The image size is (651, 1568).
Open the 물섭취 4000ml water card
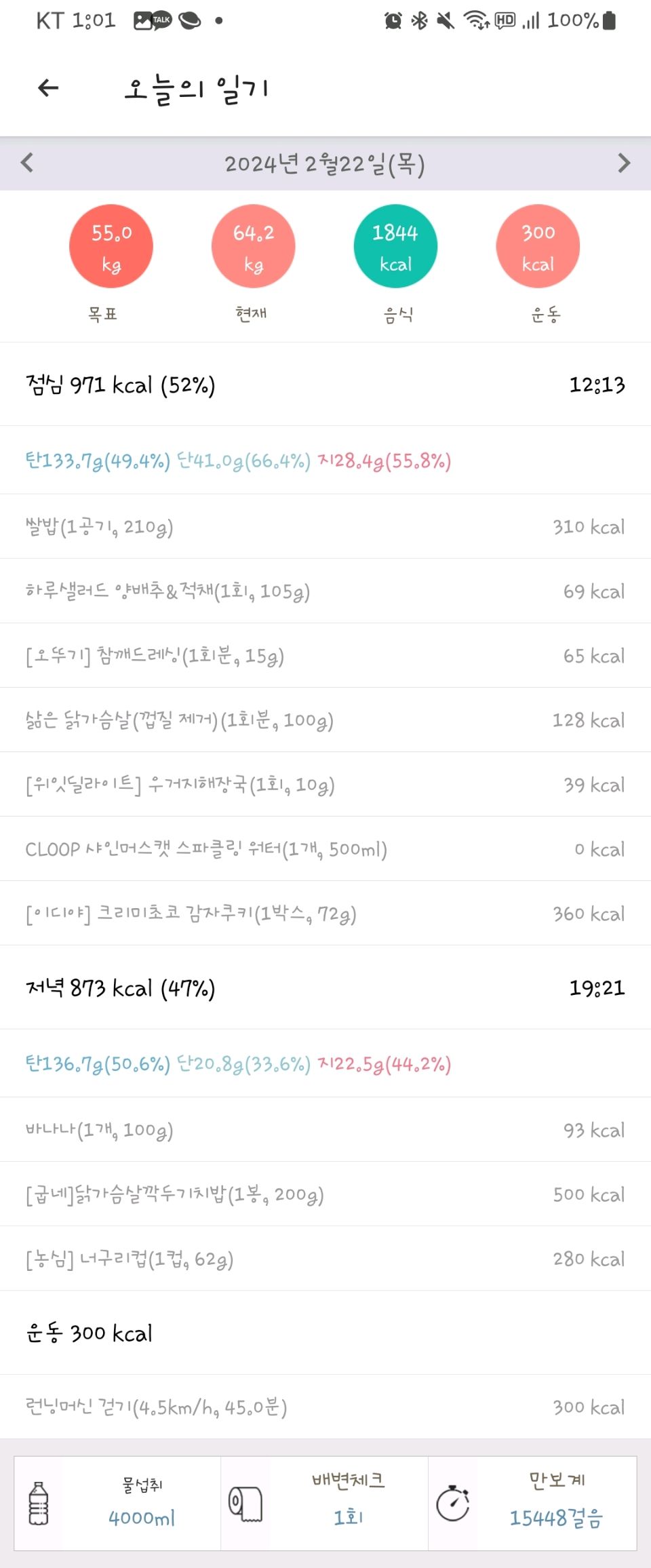click(x=118, y=1503)
